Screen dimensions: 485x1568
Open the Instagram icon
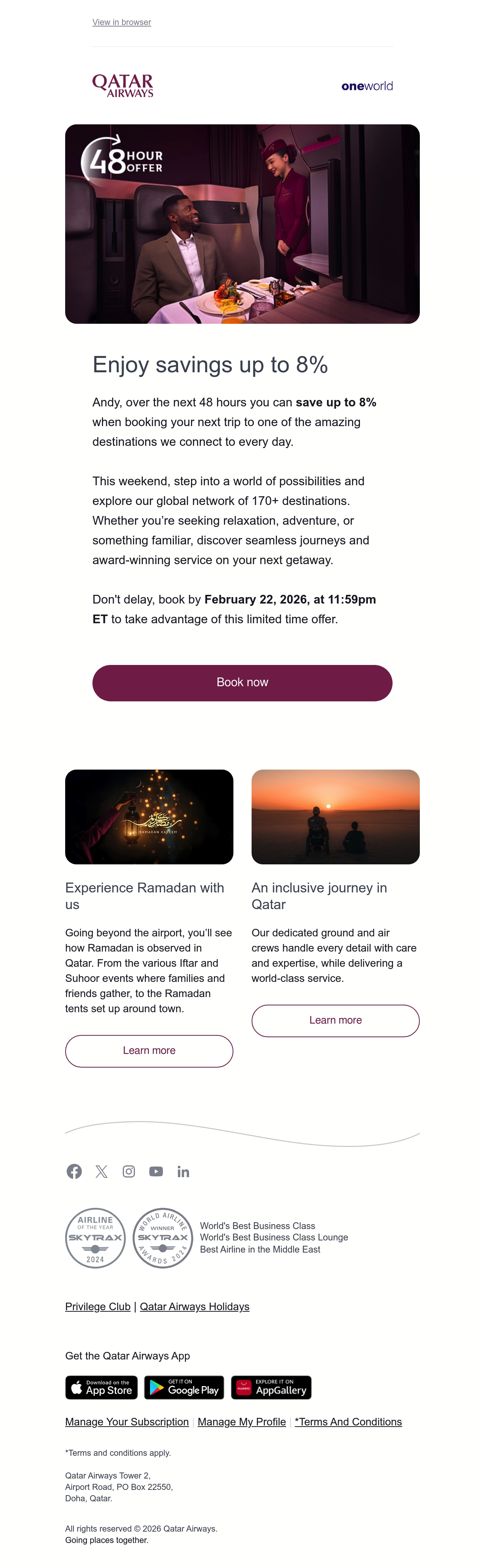(x=129, y=1171)
